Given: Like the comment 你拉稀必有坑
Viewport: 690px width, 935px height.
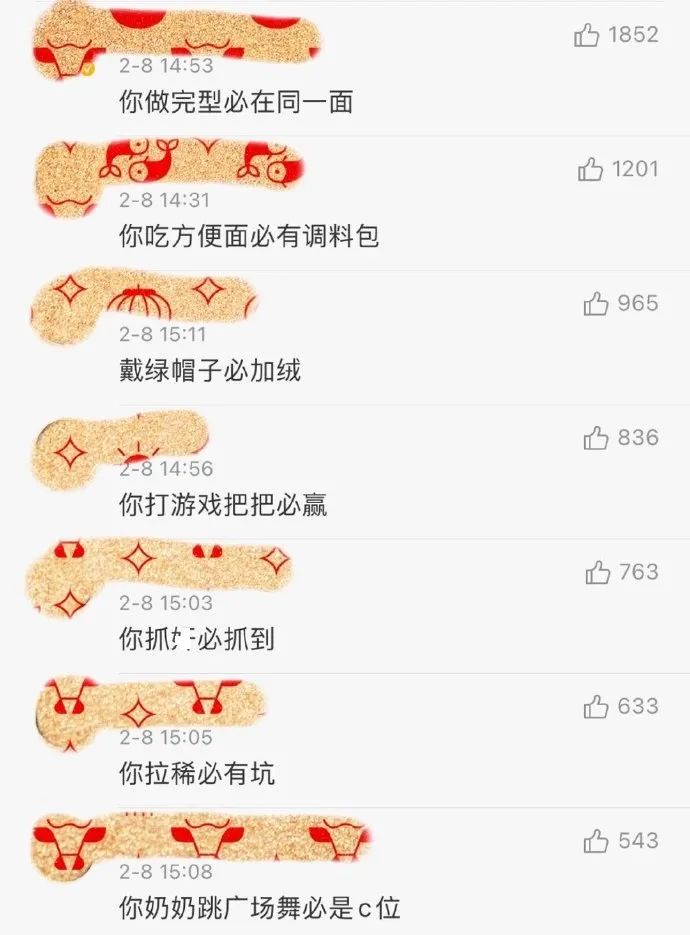Looking at the screenshot, I should (x=596, y=706).
